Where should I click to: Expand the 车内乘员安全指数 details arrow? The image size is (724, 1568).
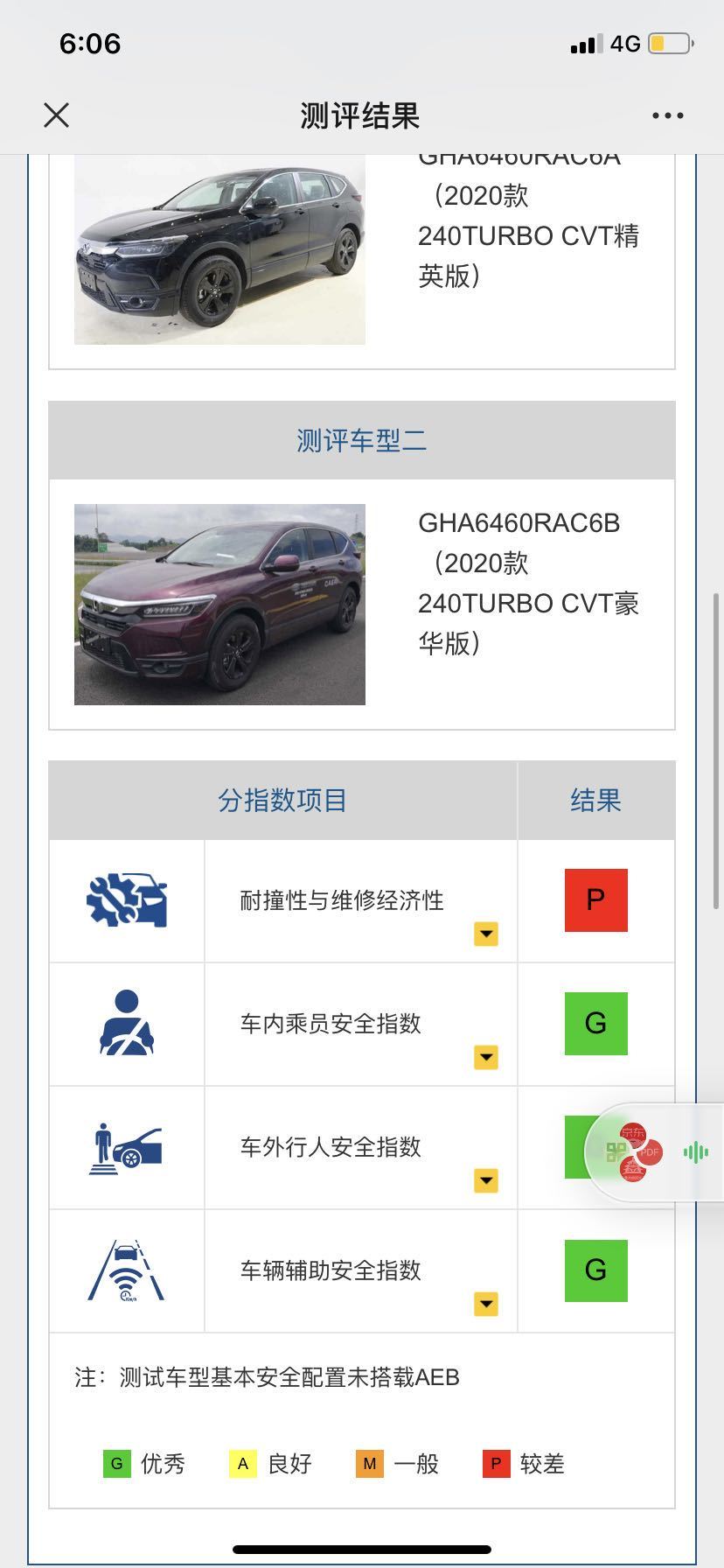(485, 1058)
